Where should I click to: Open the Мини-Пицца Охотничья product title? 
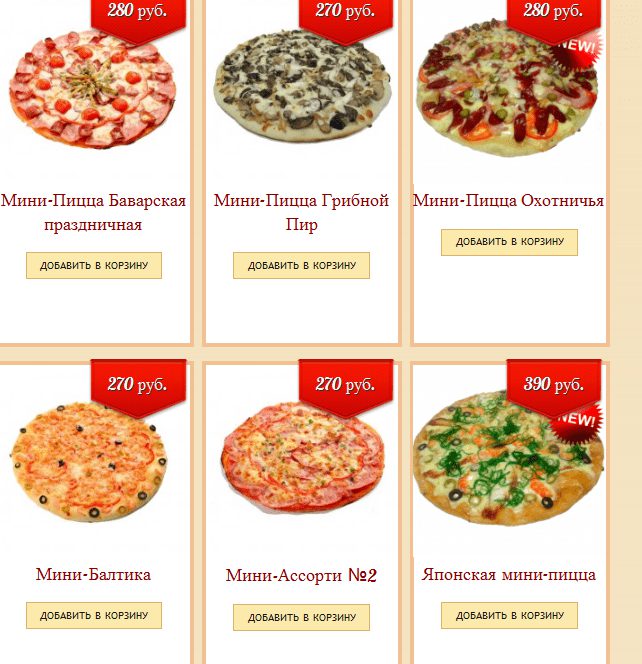pyautogui.click(x=509, y=201)
